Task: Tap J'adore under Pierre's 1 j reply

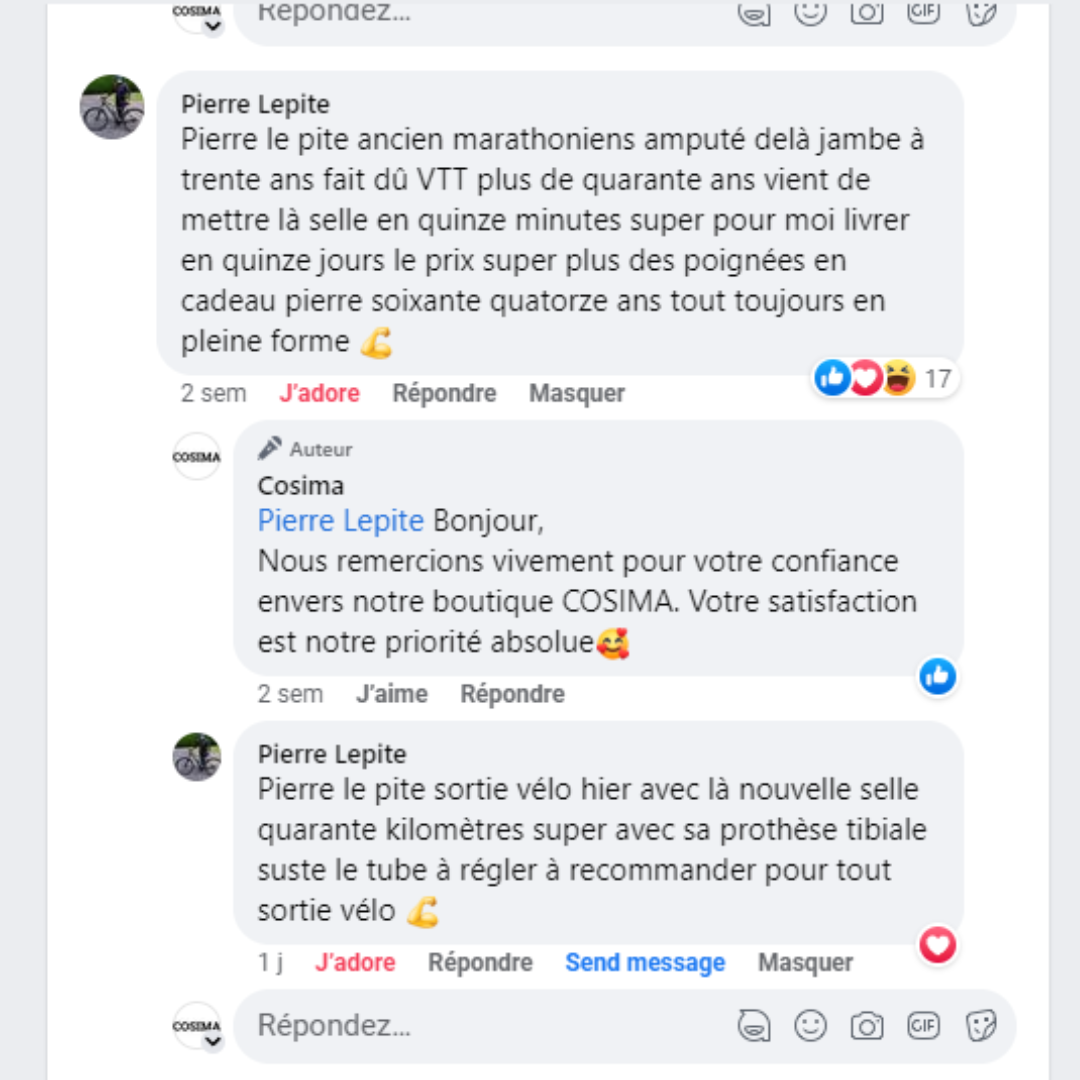Action: click(355, 962)
